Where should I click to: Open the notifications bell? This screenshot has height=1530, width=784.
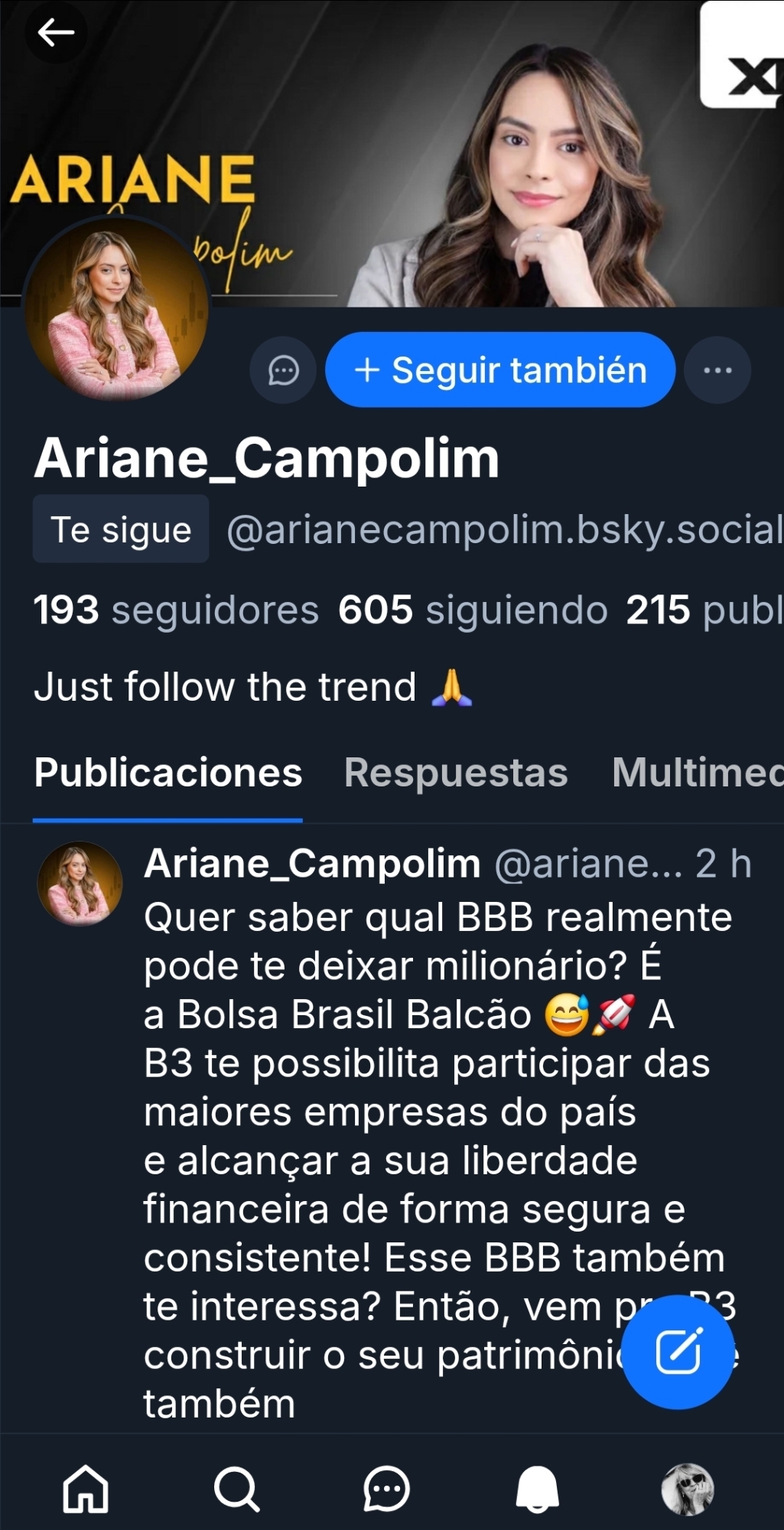(537, 1489)
